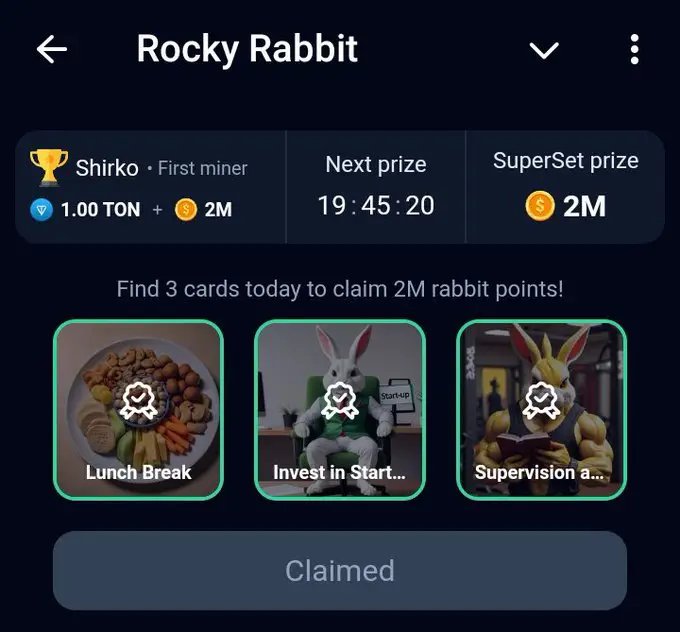Open the Supervision card
680x632 pixels.
point(541,409)
